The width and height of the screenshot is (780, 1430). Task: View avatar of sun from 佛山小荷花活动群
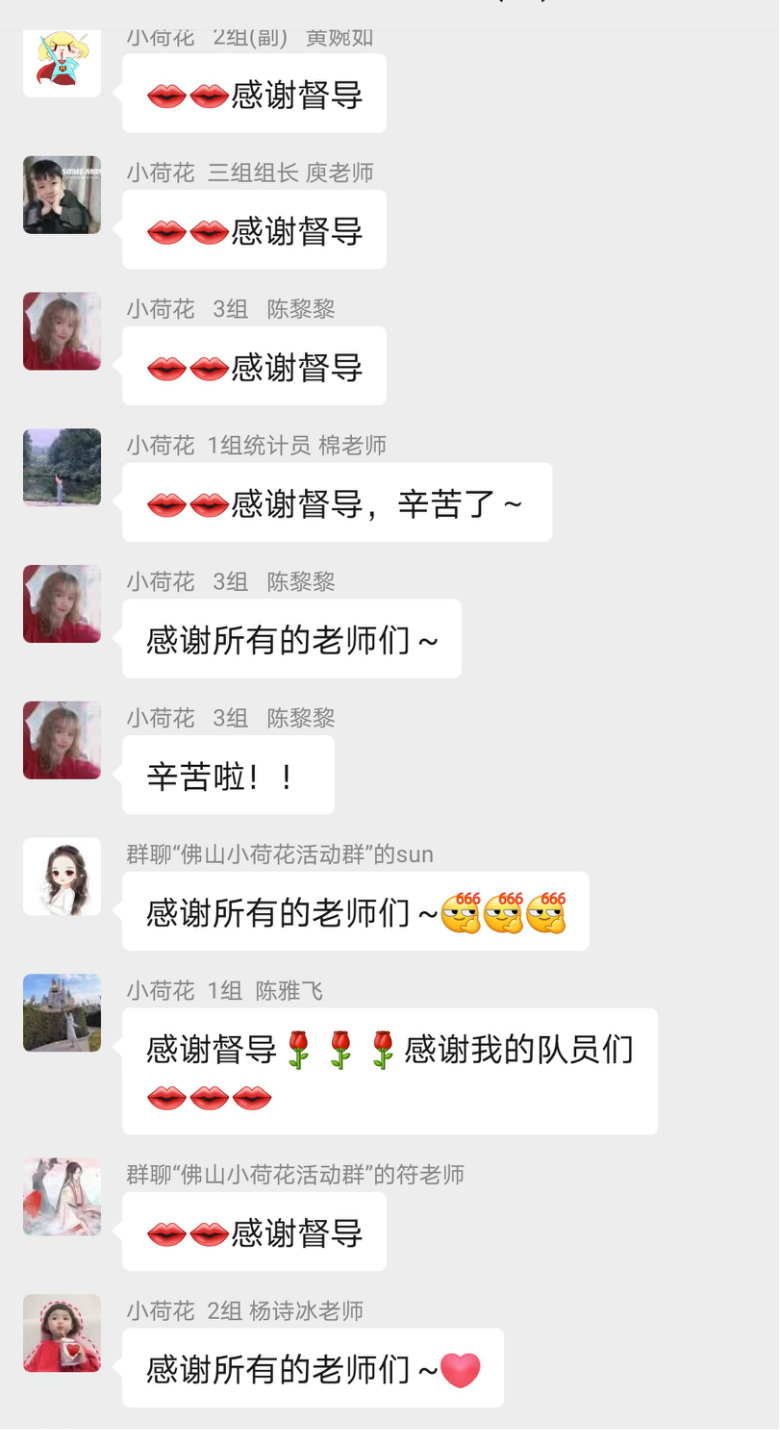62,877
